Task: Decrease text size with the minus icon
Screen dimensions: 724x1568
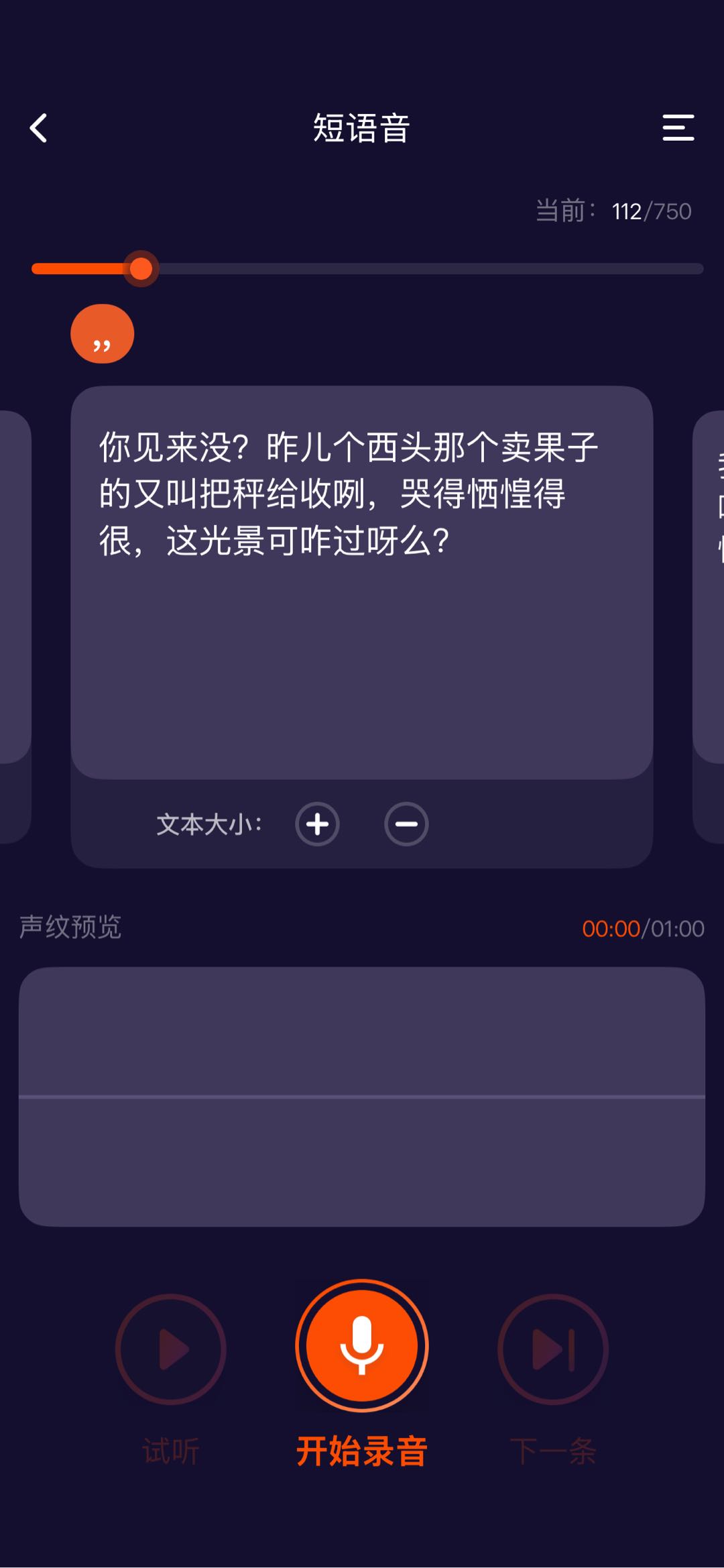Action: pyautogui.click(x=406, y=824)
